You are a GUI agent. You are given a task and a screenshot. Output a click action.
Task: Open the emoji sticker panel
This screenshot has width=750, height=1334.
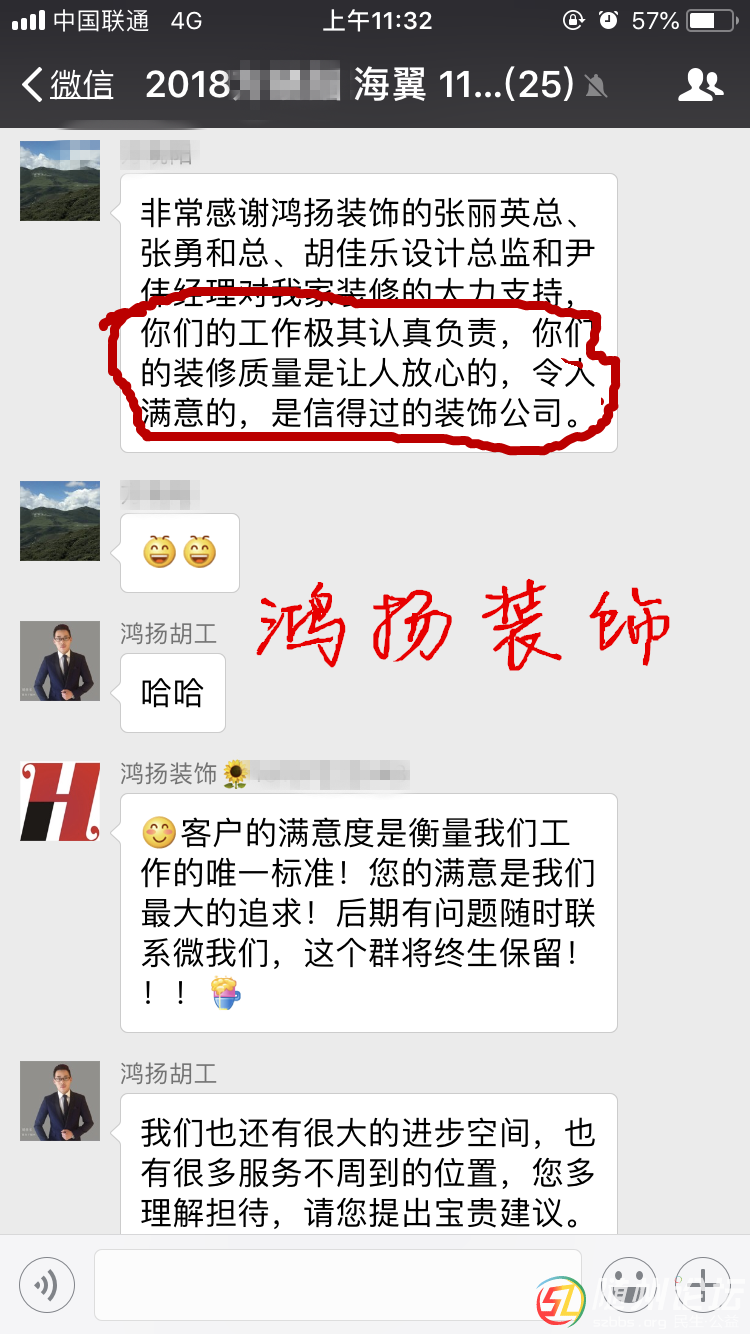tap(629, 1283)
